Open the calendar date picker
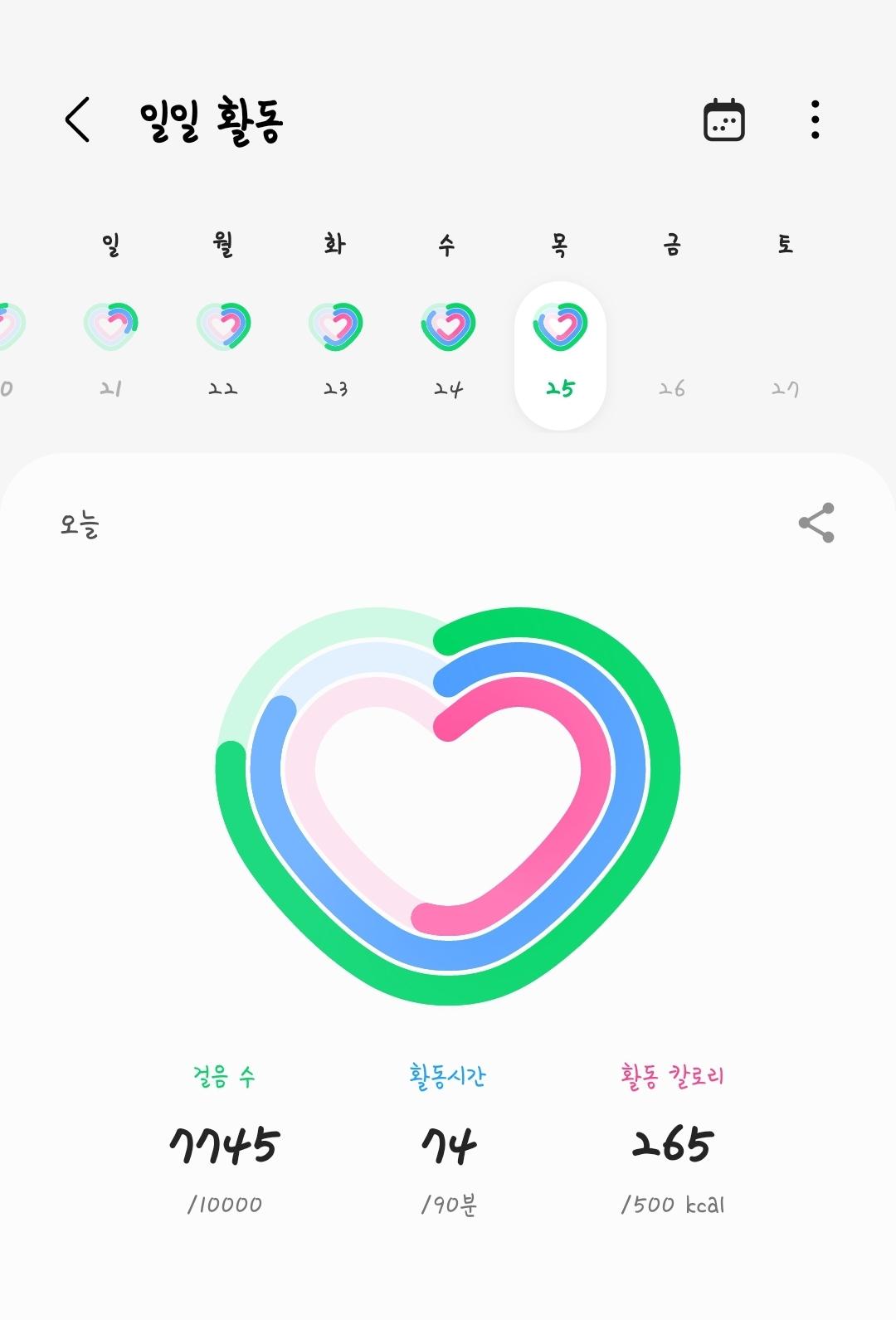The image size is (896, 1320). click(x=723, y=120)
